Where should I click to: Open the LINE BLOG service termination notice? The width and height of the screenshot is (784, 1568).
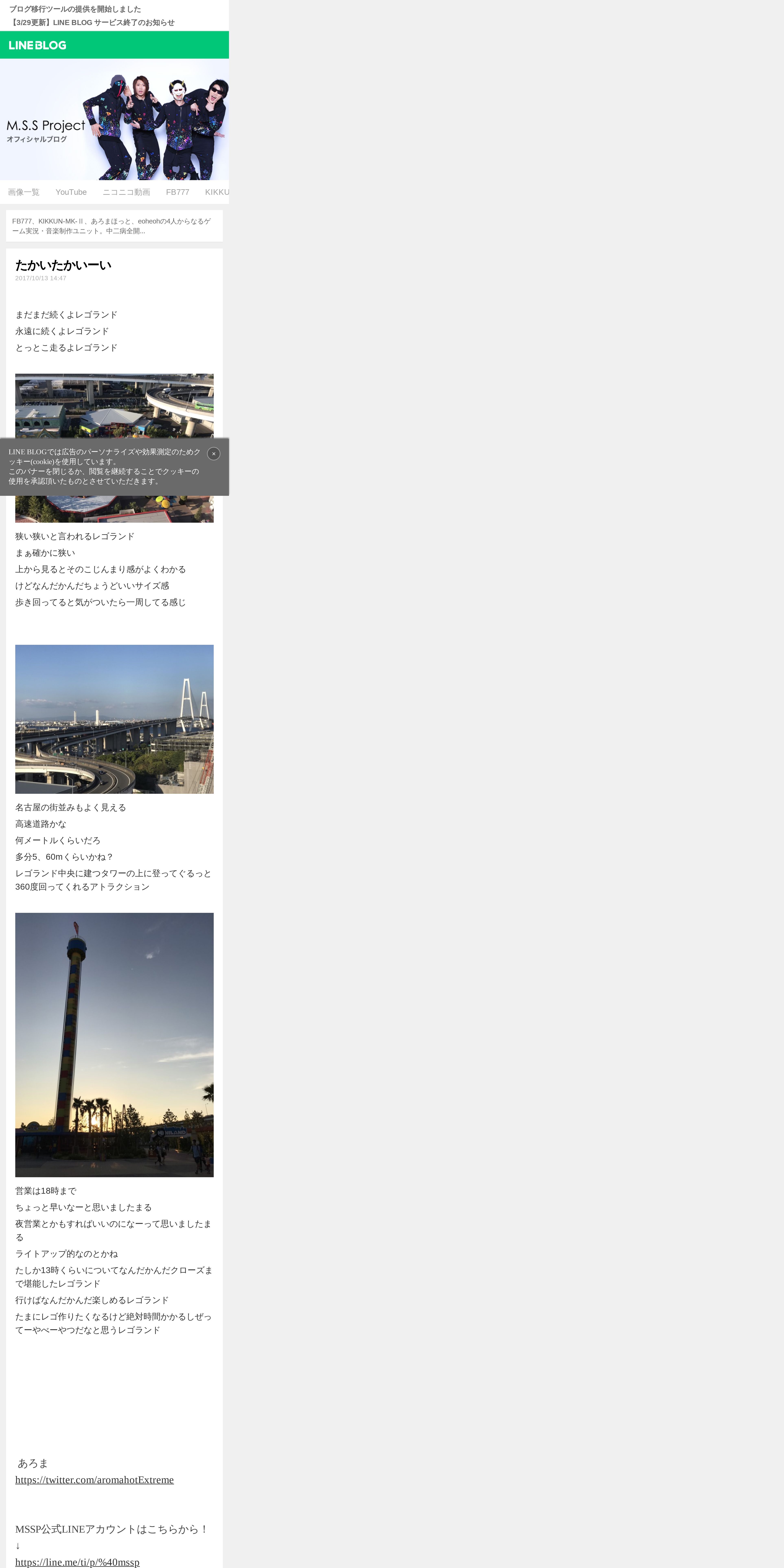pyautogui.click(x=92, y=23)
